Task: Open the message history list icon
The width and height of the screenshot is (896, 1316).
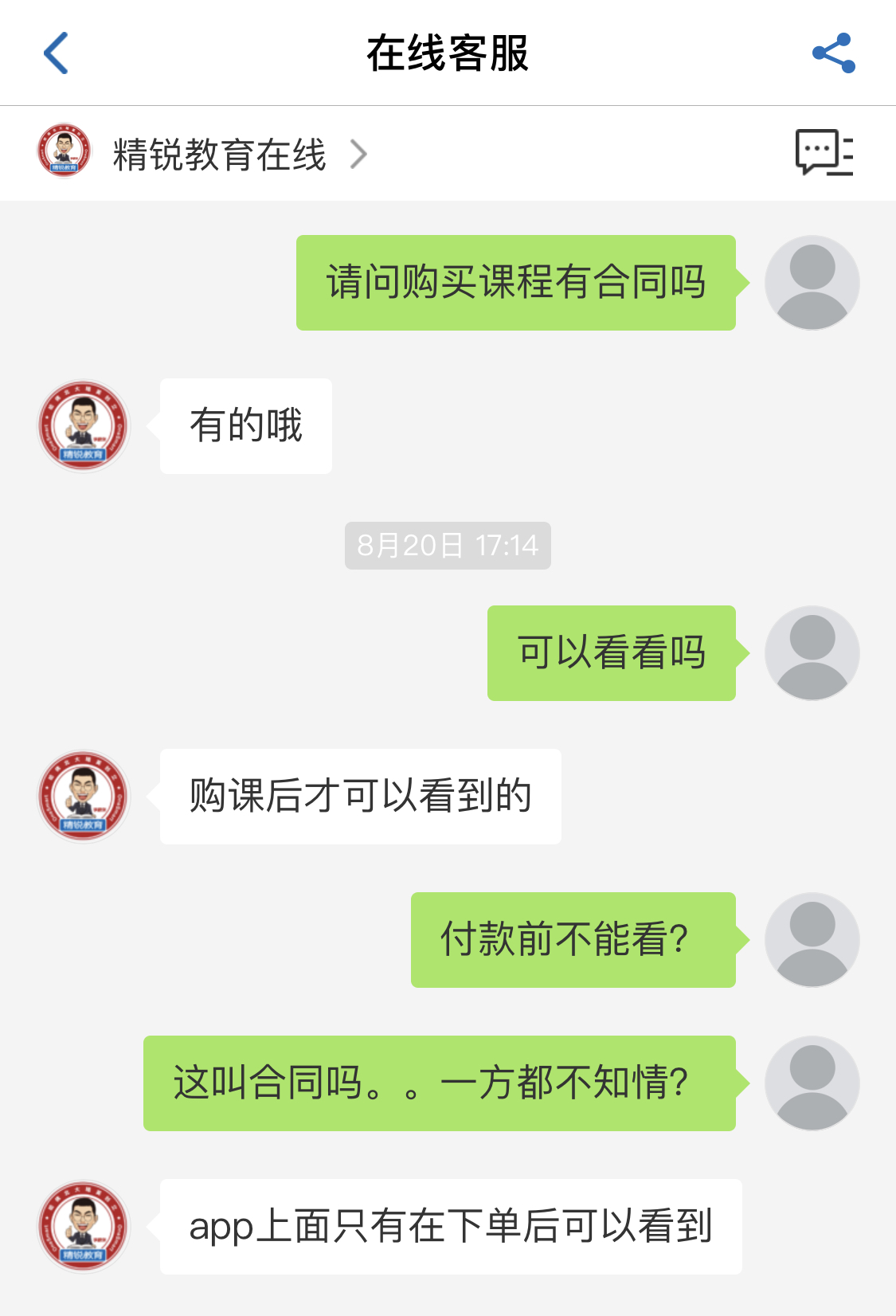Action: tap(826, 153)
